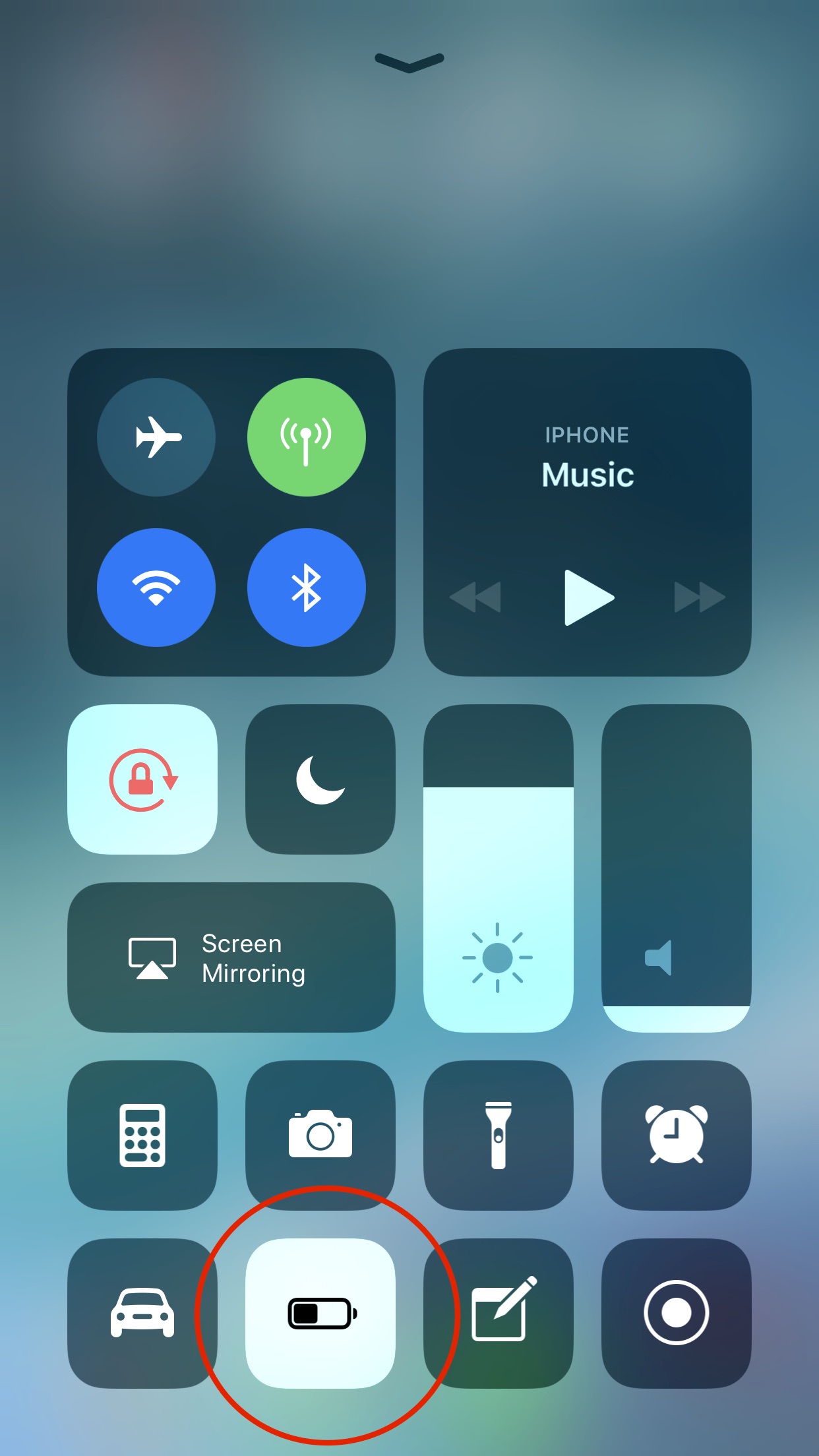
Task: Create a new note
Action: (x=499, y=1314)
